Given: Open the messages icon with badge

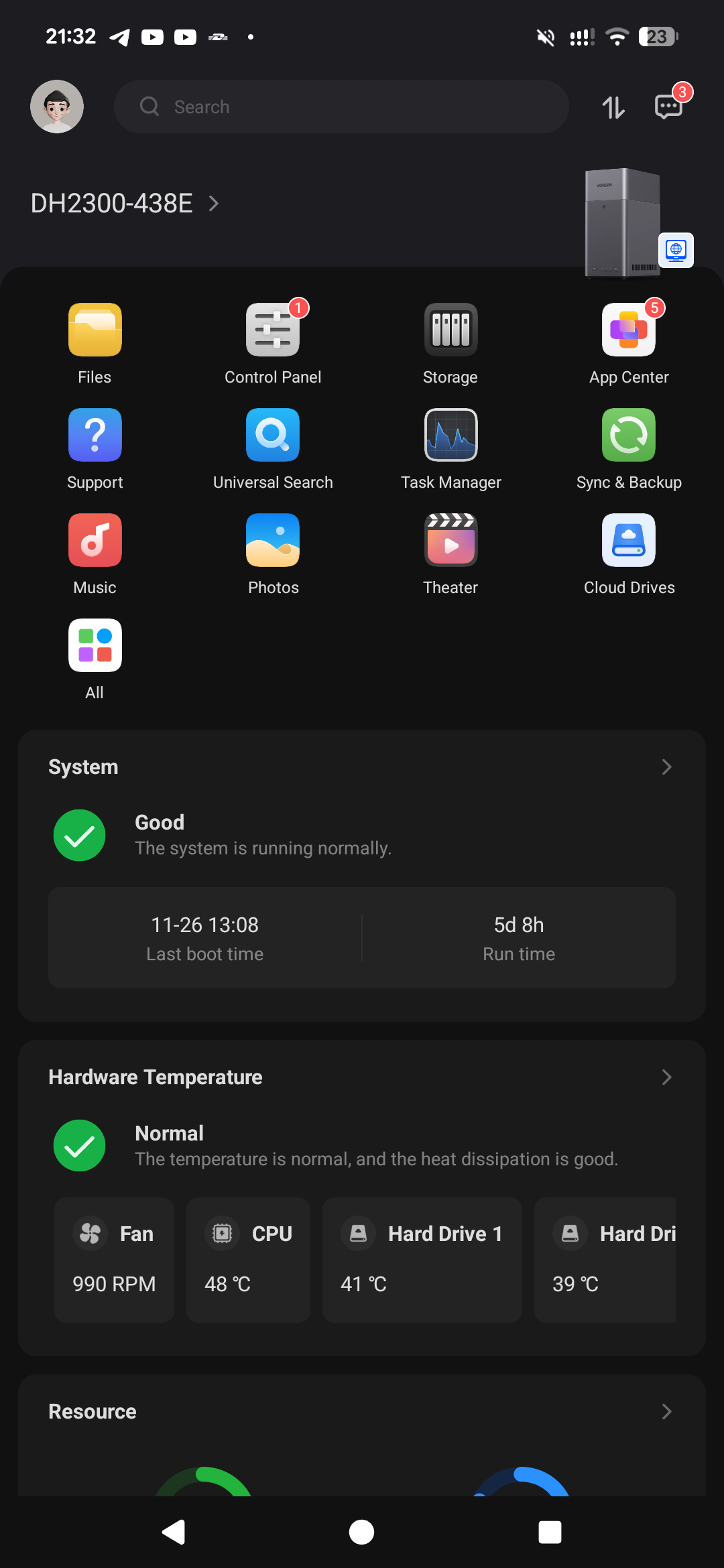Looking at the screenshot, I should (x=668, y=107).
